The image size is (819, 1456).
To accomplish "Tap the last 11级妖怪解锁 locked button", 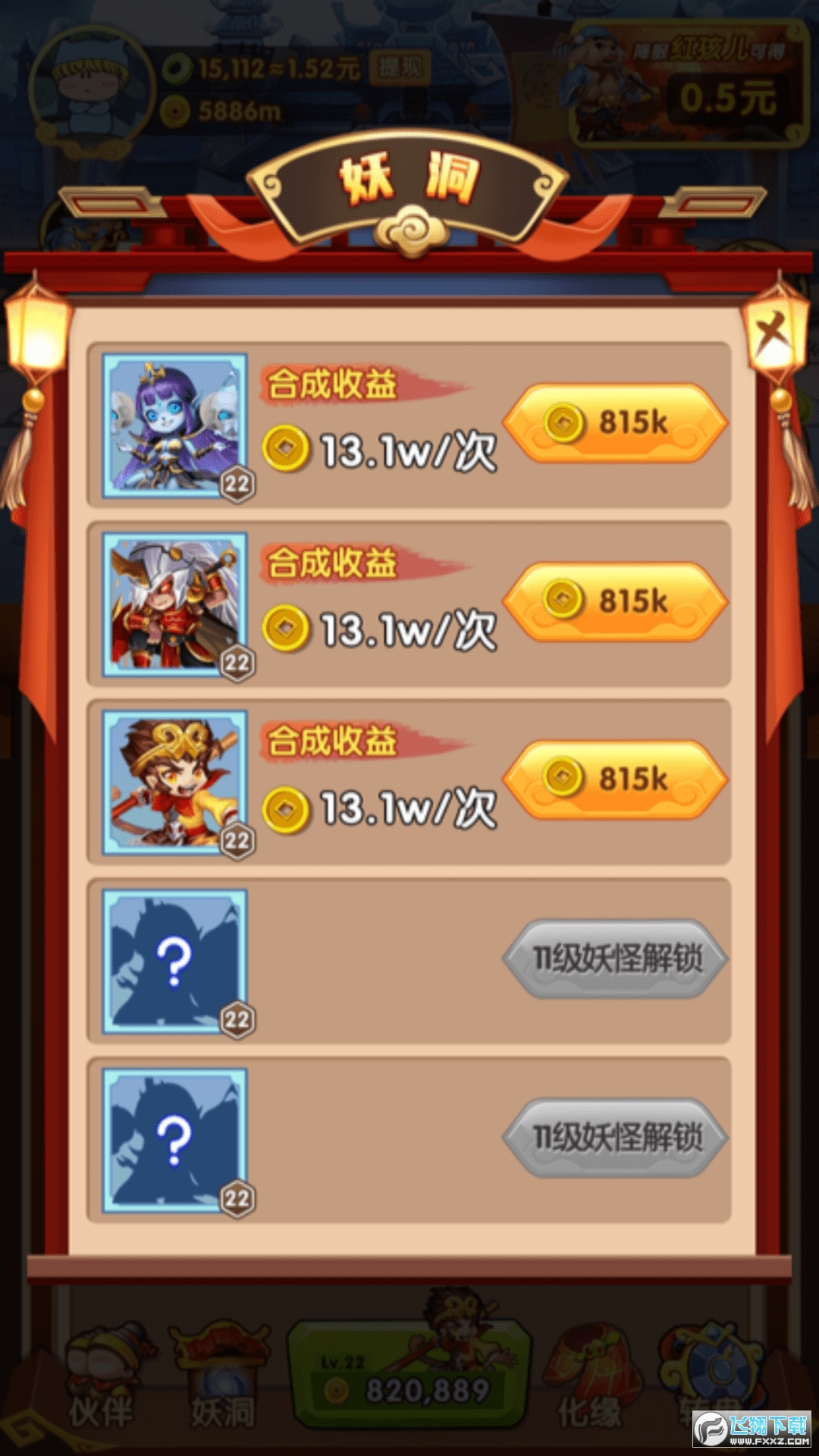I will (615, 1138).
